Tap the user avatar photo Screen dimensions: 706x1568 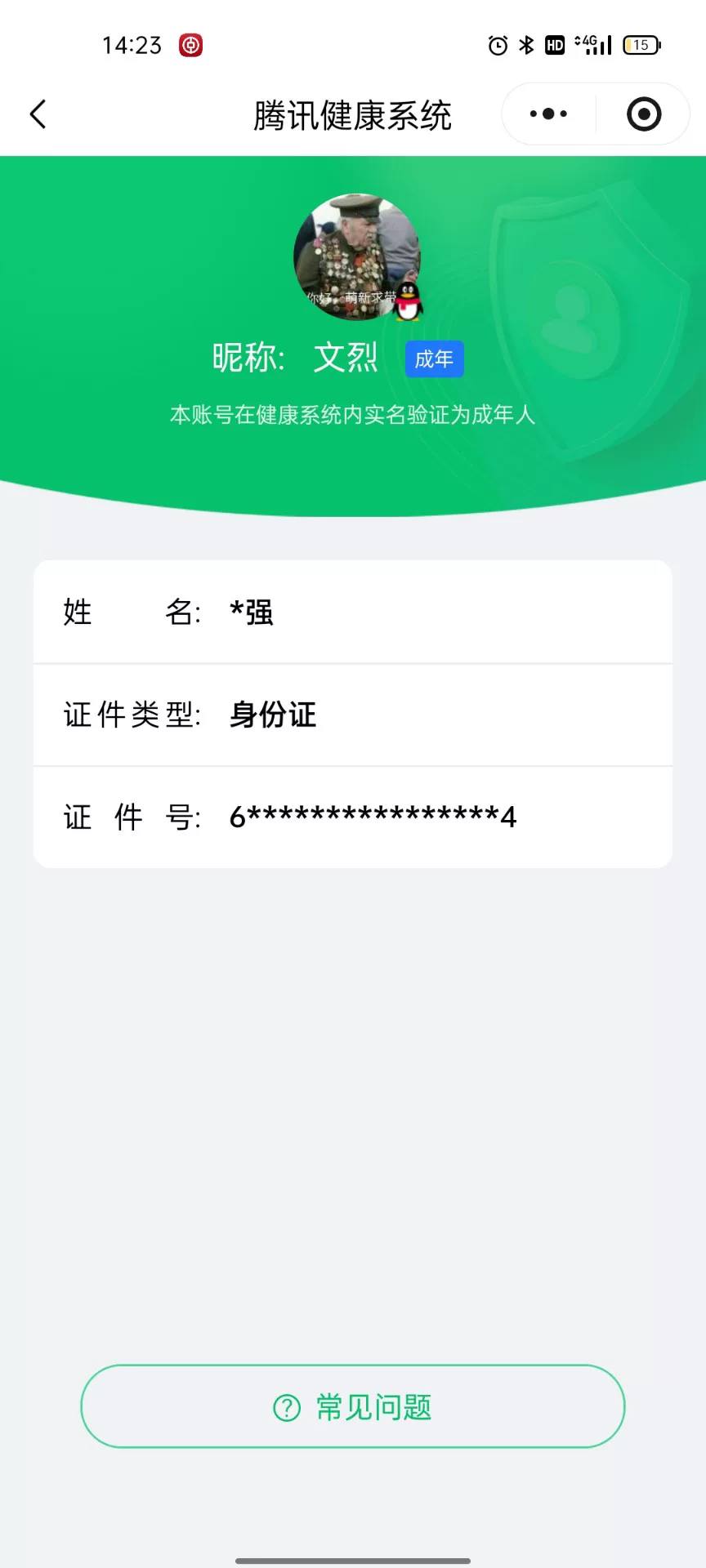355,256
